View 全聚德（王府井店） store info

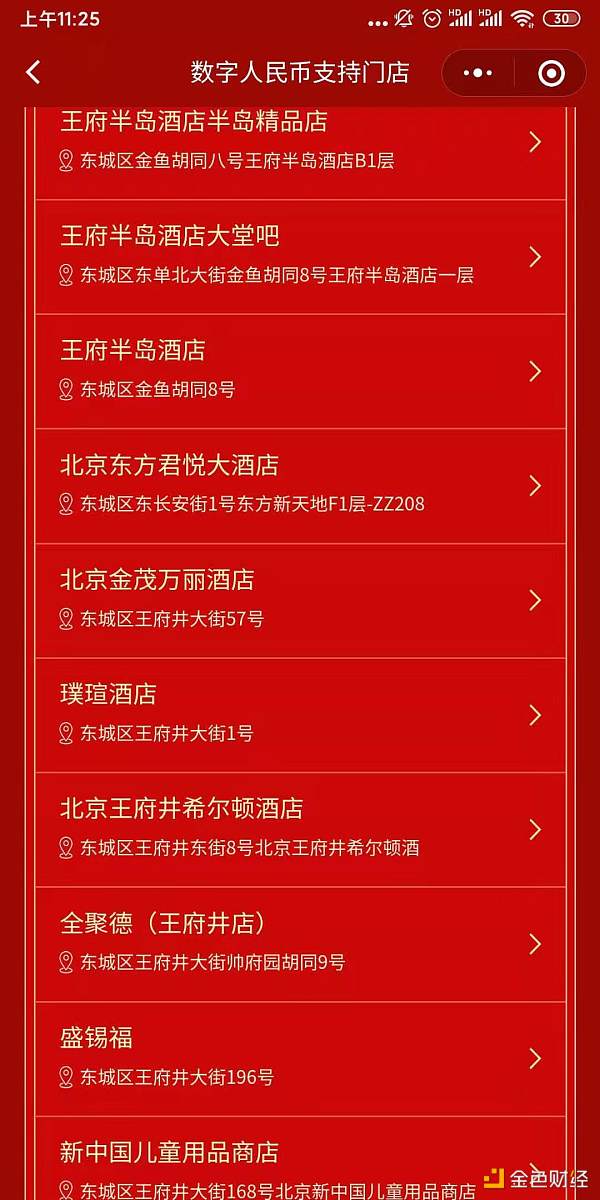tap(300, 943)
